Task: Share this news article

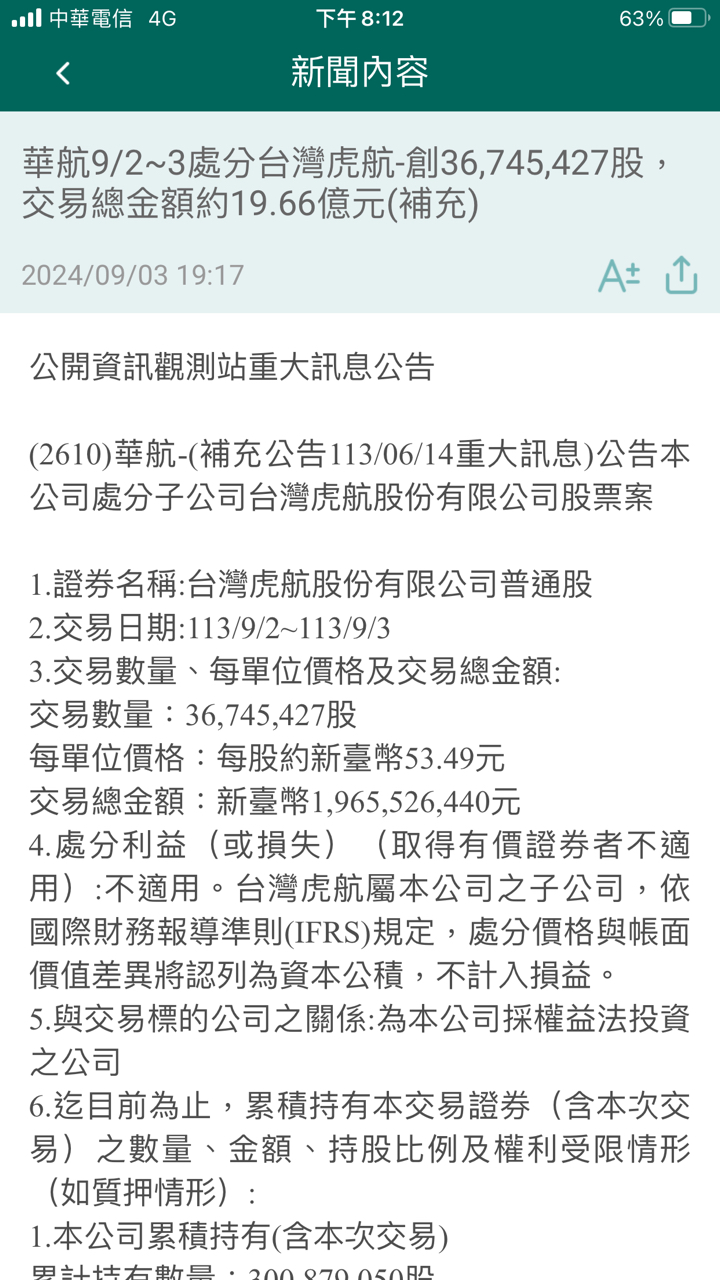Action: [681, 275]
